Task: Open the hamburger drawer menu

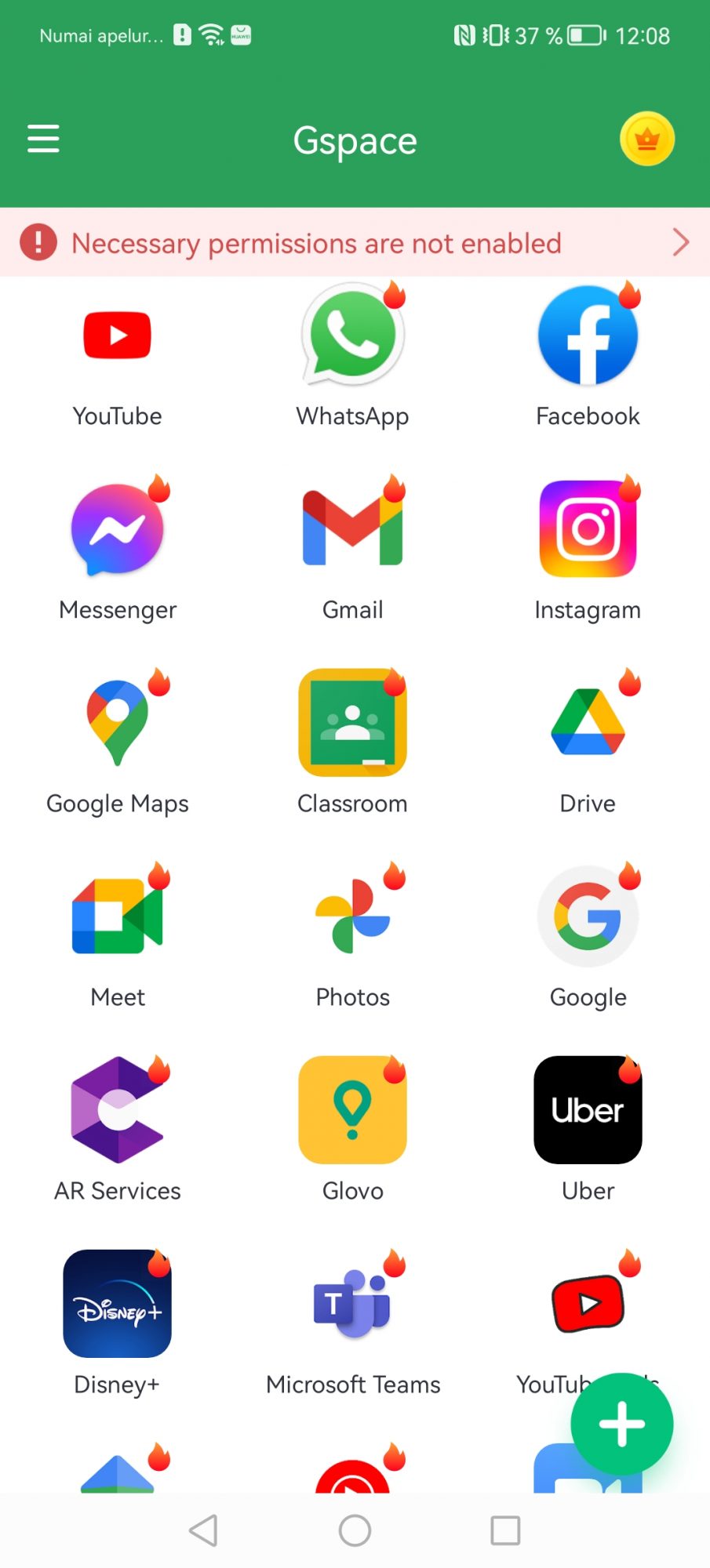Action: click(43, 139)
